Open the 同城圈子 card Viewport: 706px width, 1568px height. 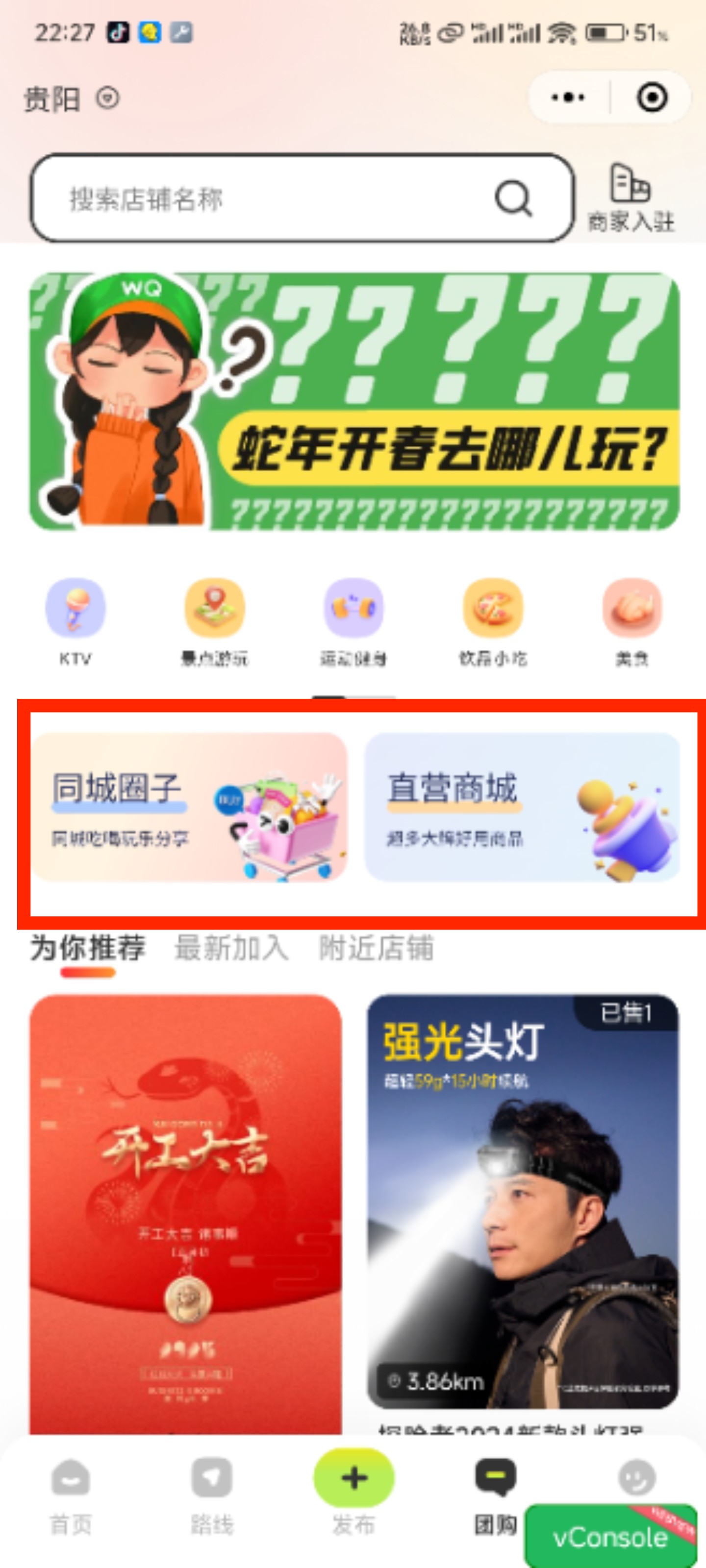click(189, 807)
